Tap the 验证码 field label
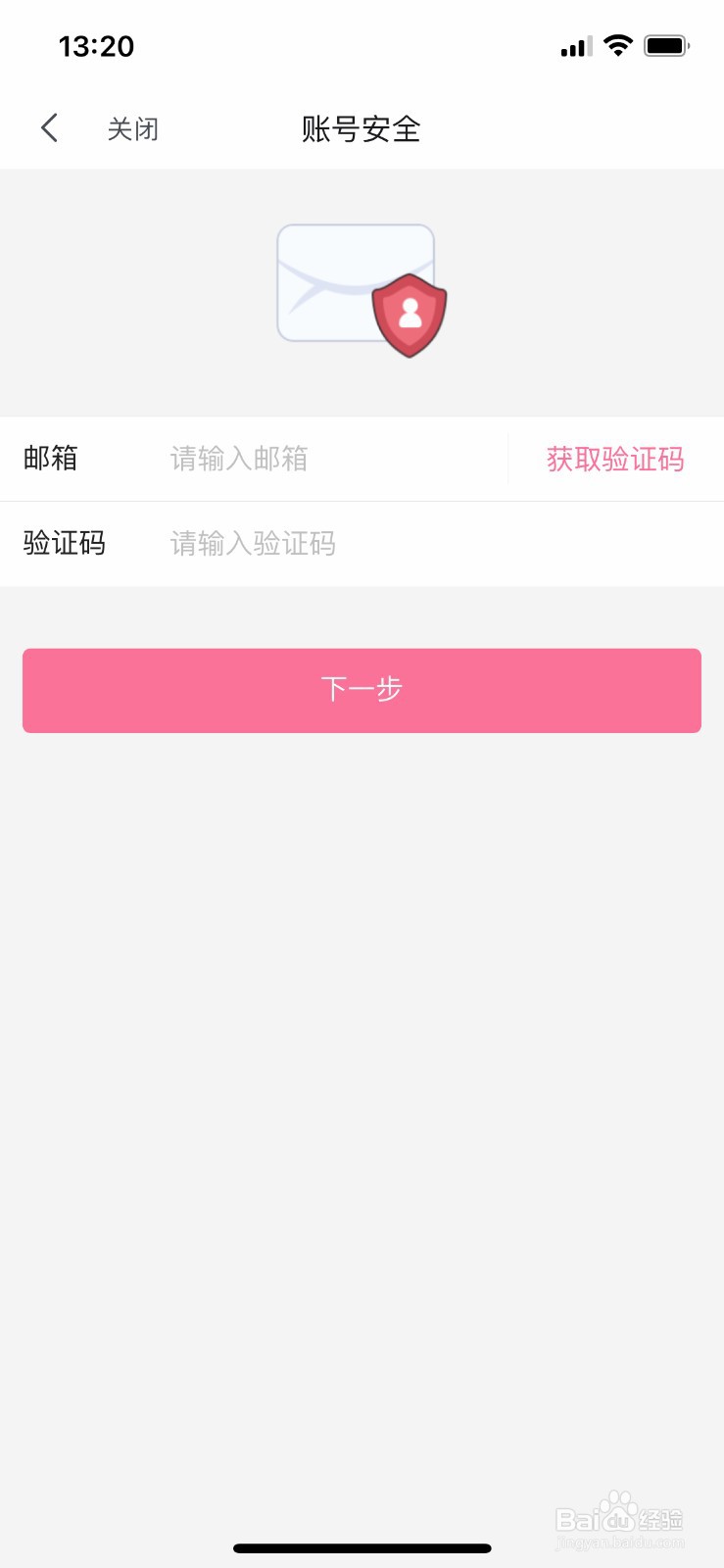Image resolution: width=724 pixels, height=1568 pixels. click(x=65, y=543)
